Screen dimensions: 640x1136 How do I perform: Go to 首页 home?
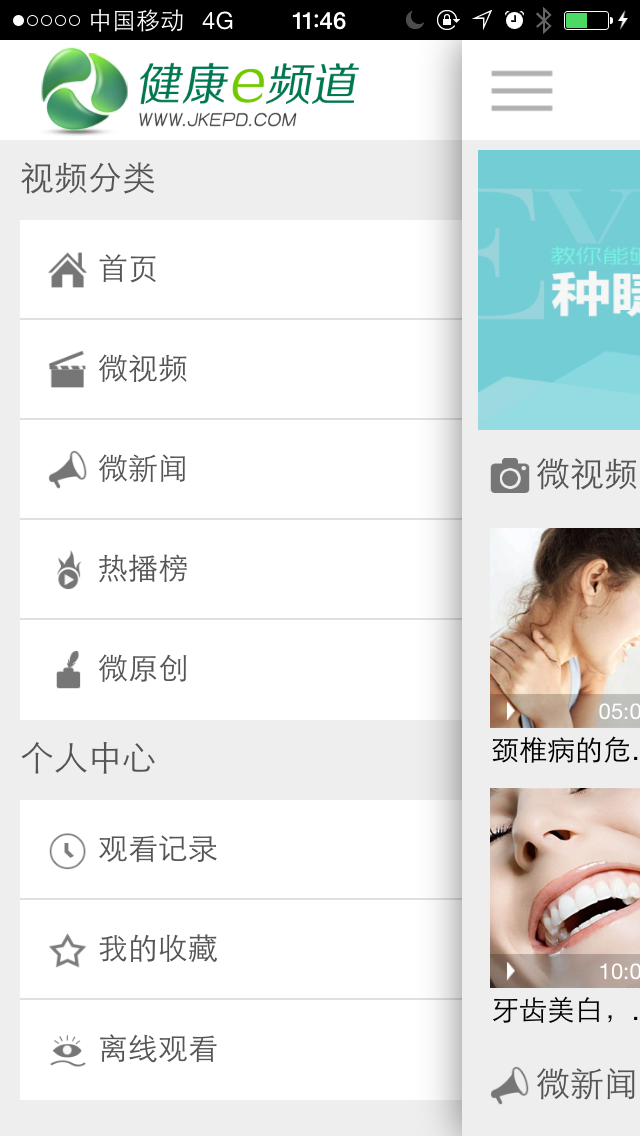point(240,270)
